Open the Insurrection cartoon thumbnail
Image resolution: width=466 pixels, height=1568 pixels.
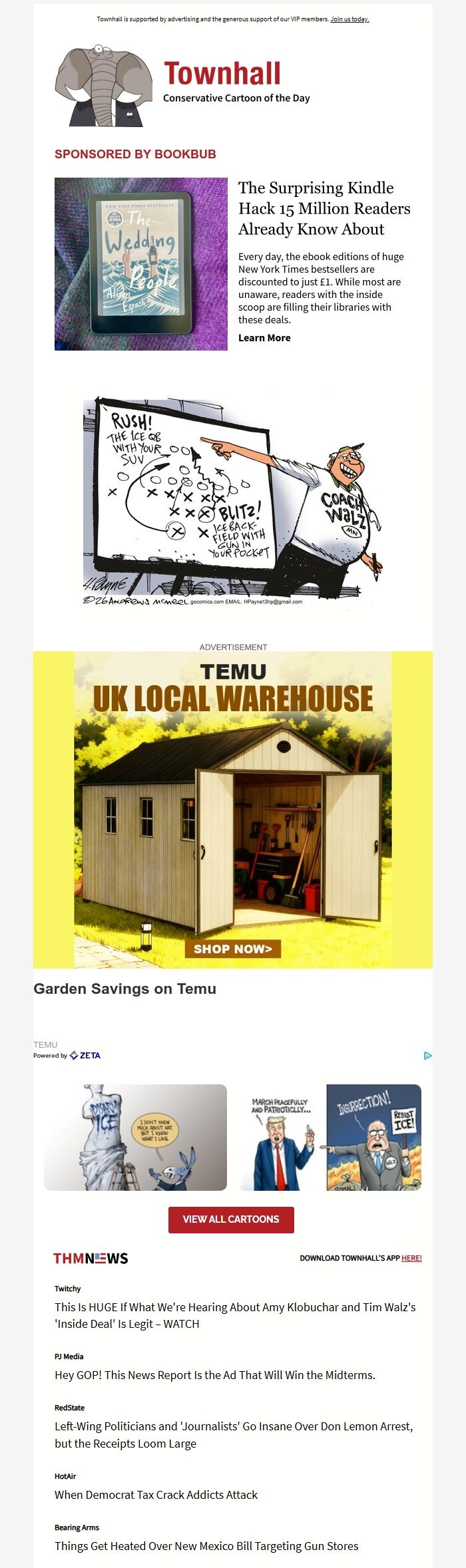click(330, 1137)
